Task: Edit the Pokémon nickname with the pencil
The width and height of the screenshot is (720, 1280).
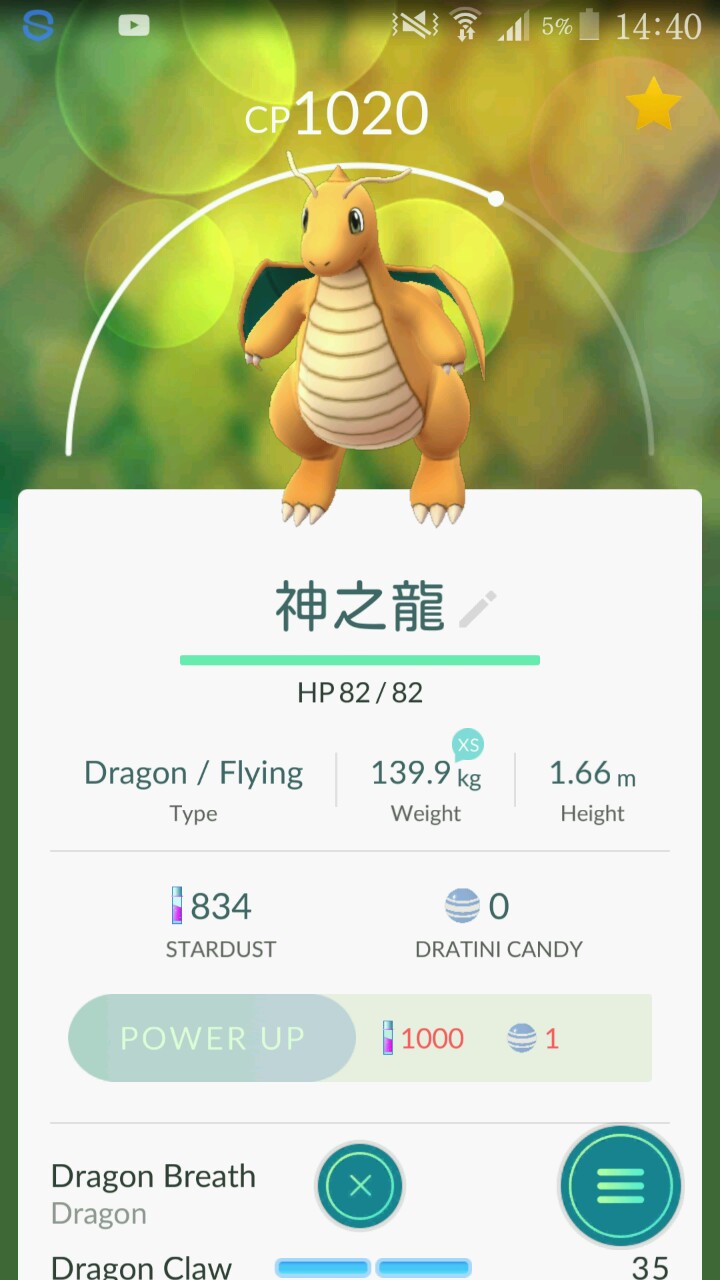Action: [478, 609]
